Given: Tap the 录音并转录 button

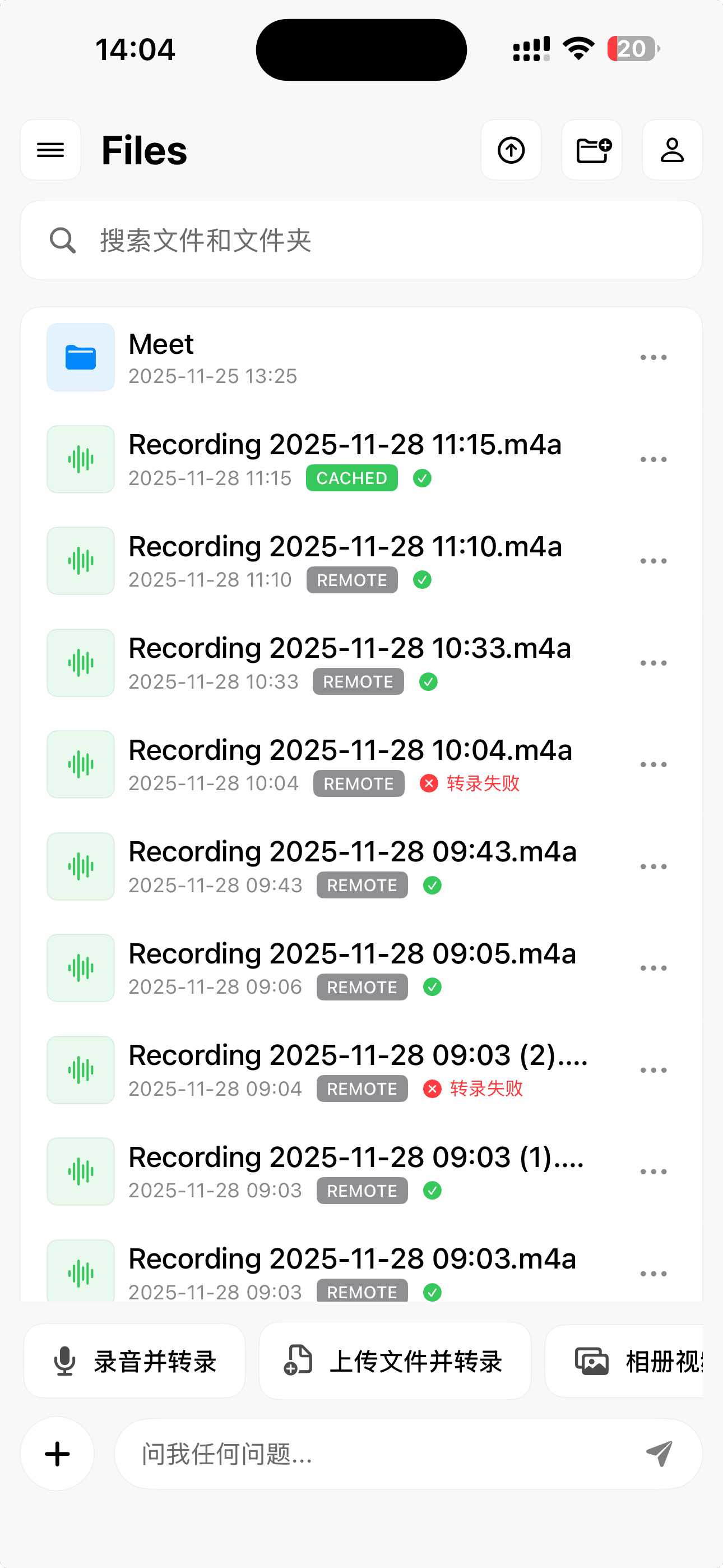Looking at the screenshot, I should click(x=135, y=1361).
